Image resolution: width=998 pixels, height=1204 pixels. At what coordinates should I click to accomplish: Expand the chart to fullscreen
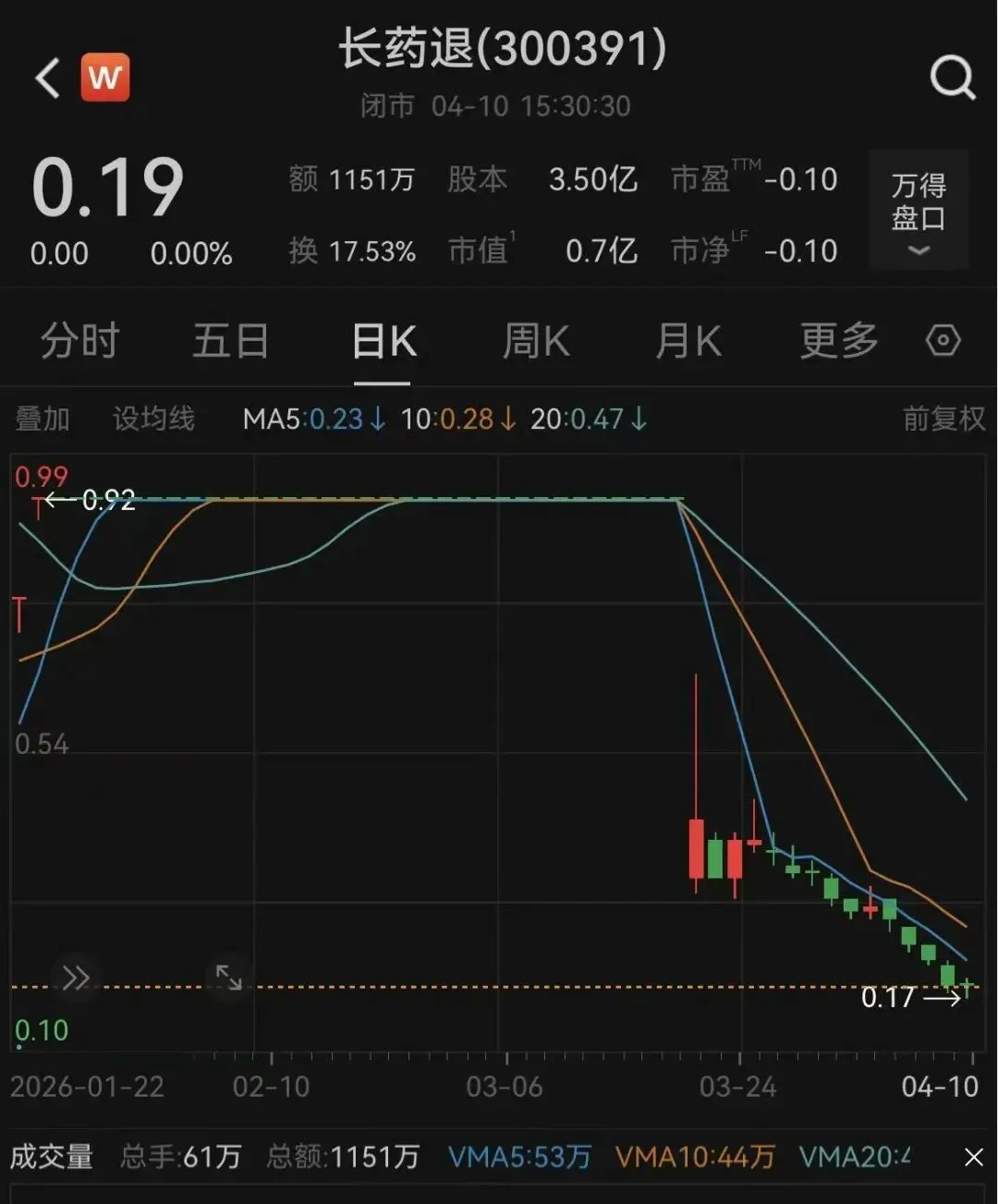(x=228, y=977)
